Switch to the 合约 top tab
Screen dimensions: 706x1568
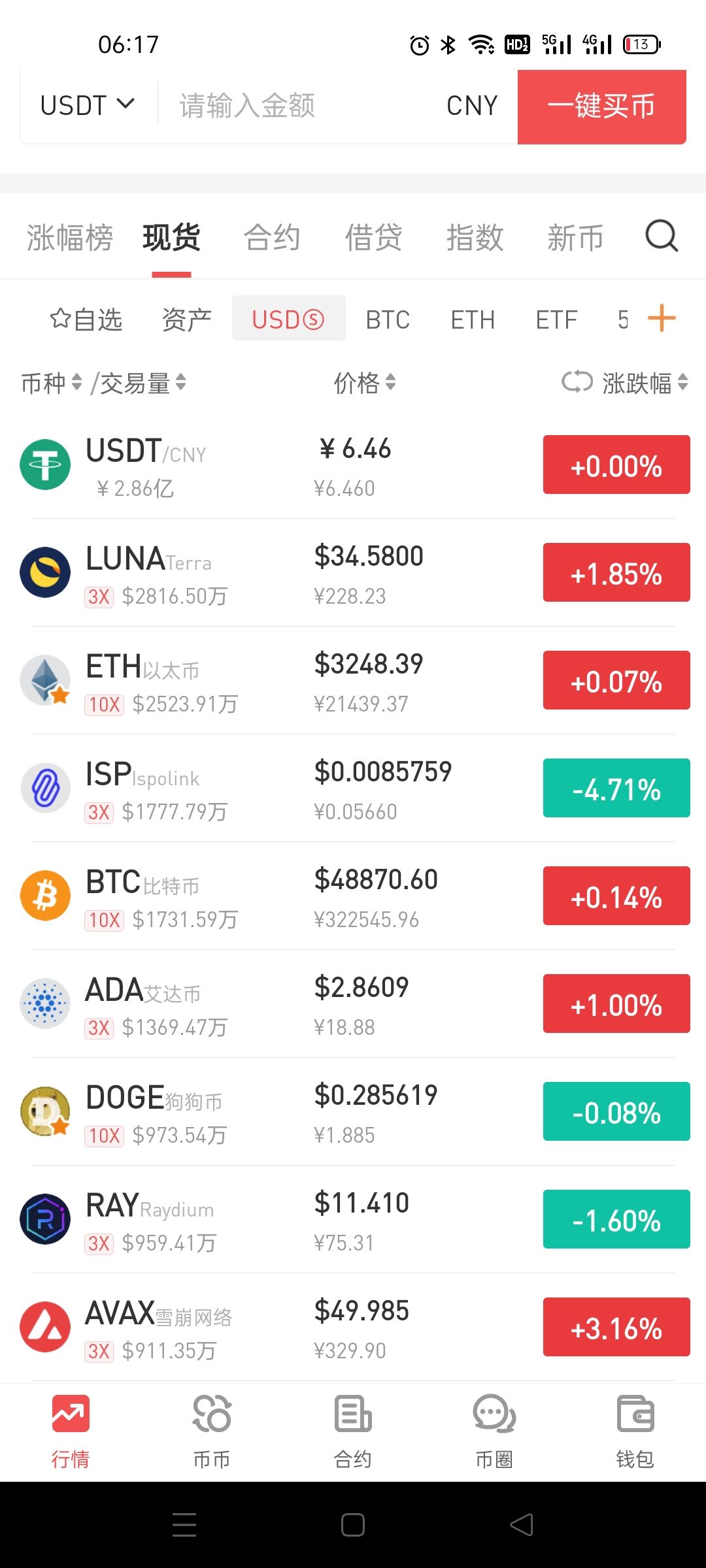tap(273, 237)
